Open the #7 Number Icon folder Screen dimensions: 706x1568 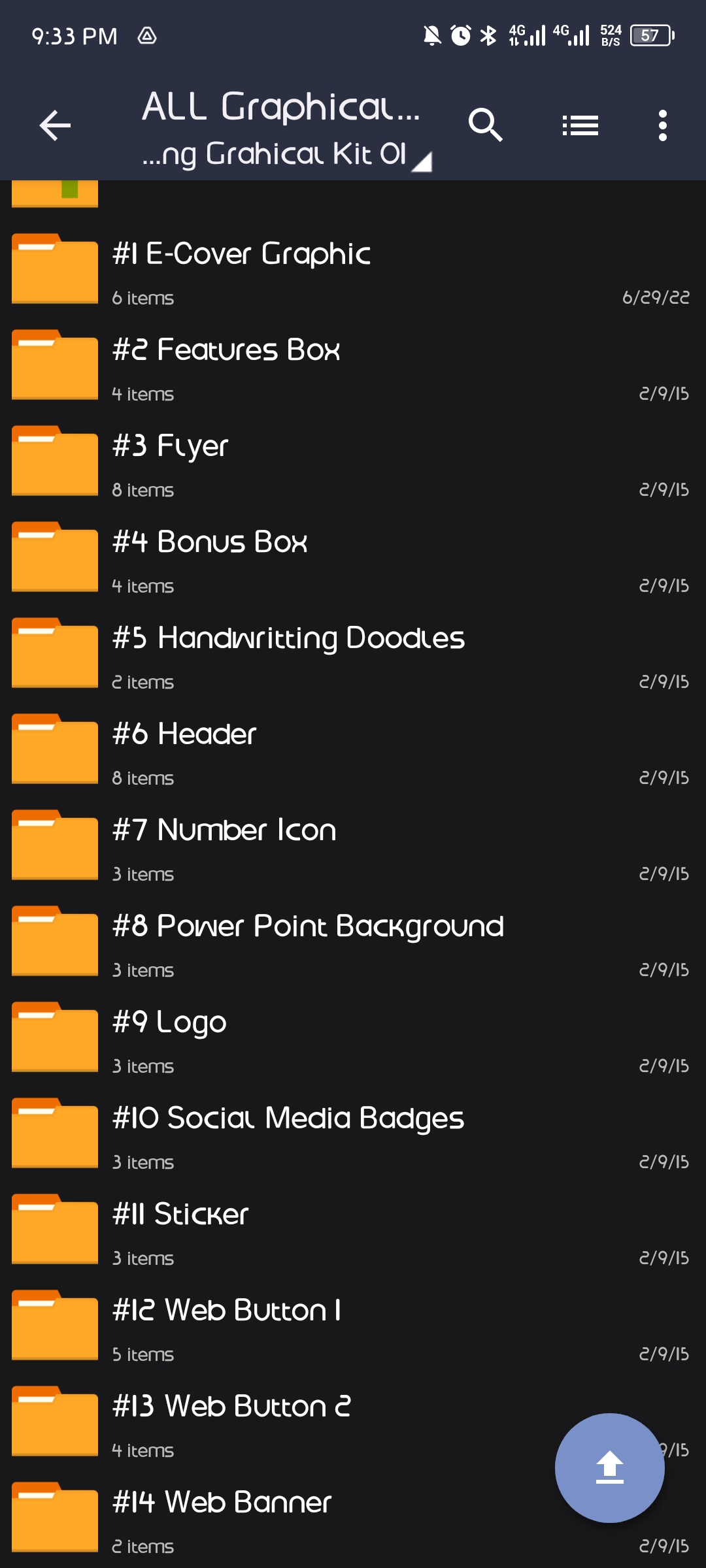[x=224, y=831]
